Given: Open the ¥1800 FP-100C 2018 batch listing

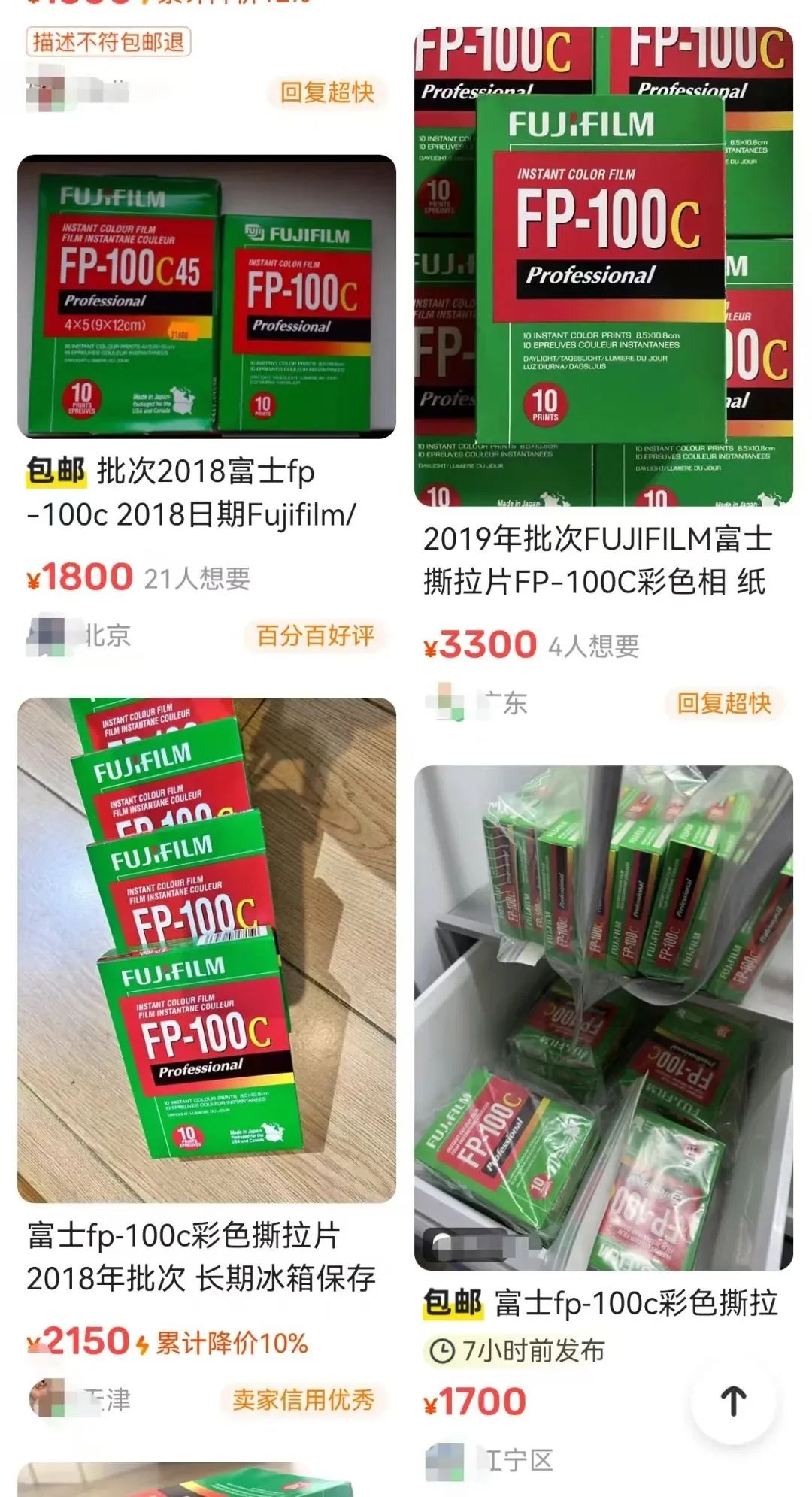Looking at the screenshot, I should click(x=207, y=297).
